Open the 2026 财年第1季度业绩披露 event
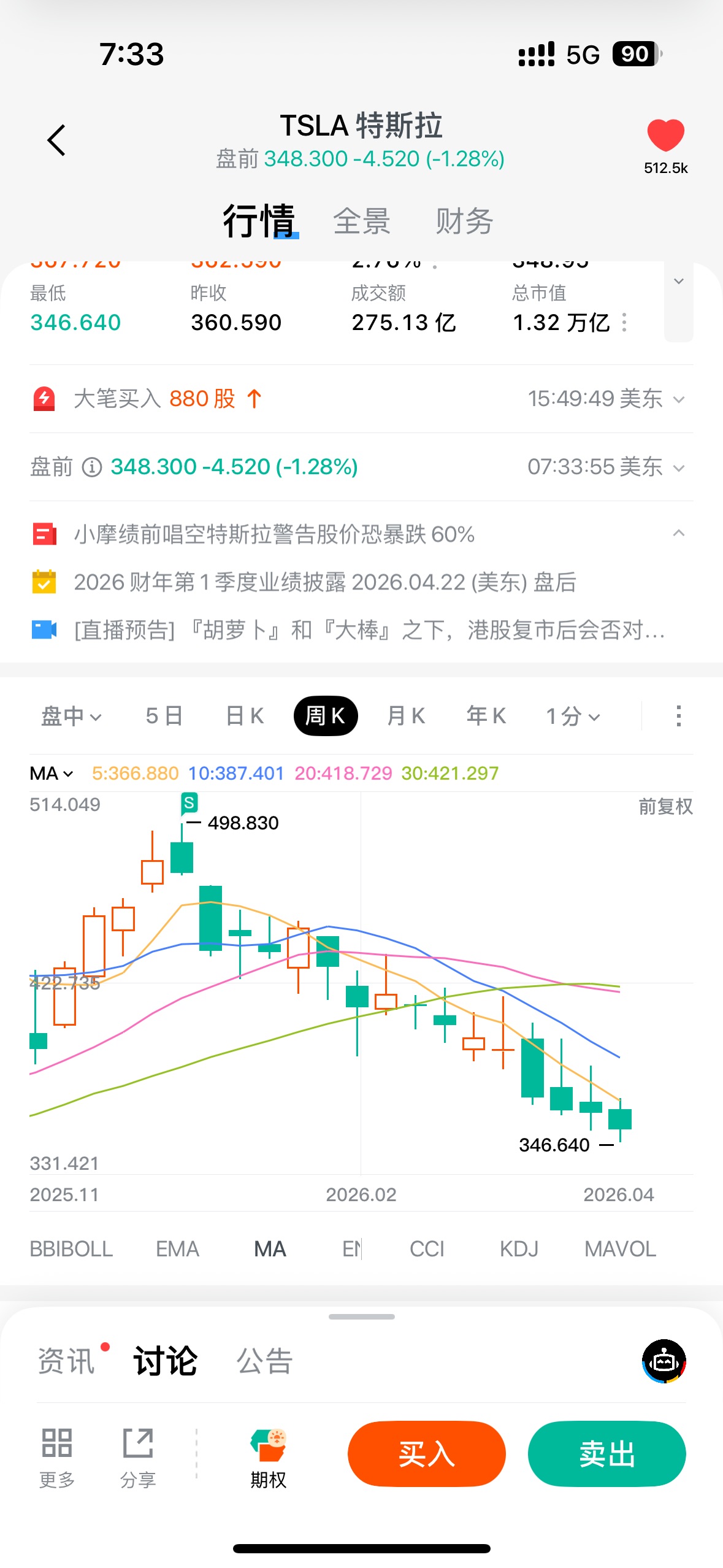This screenshot has width=723, height=1568. (x=325, y=582)
